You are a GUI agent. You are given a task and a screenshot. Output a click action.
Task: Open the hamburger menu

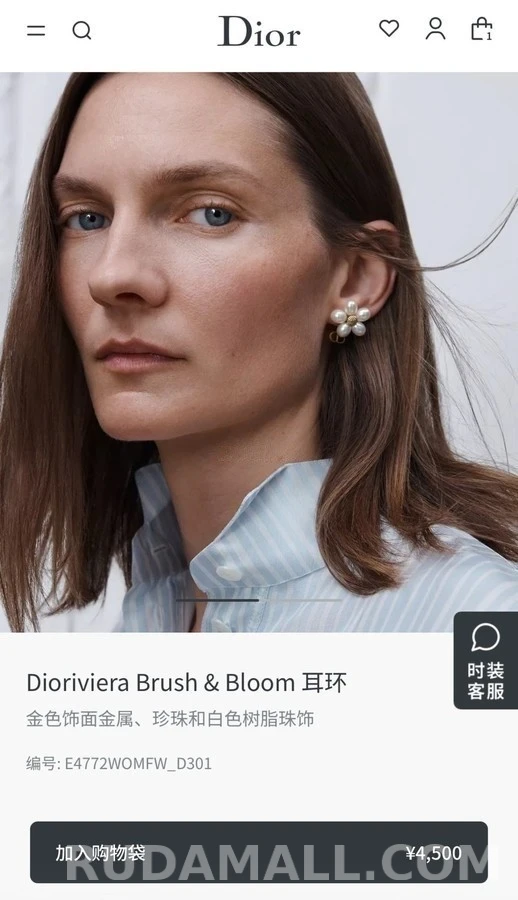coord(36,30)
